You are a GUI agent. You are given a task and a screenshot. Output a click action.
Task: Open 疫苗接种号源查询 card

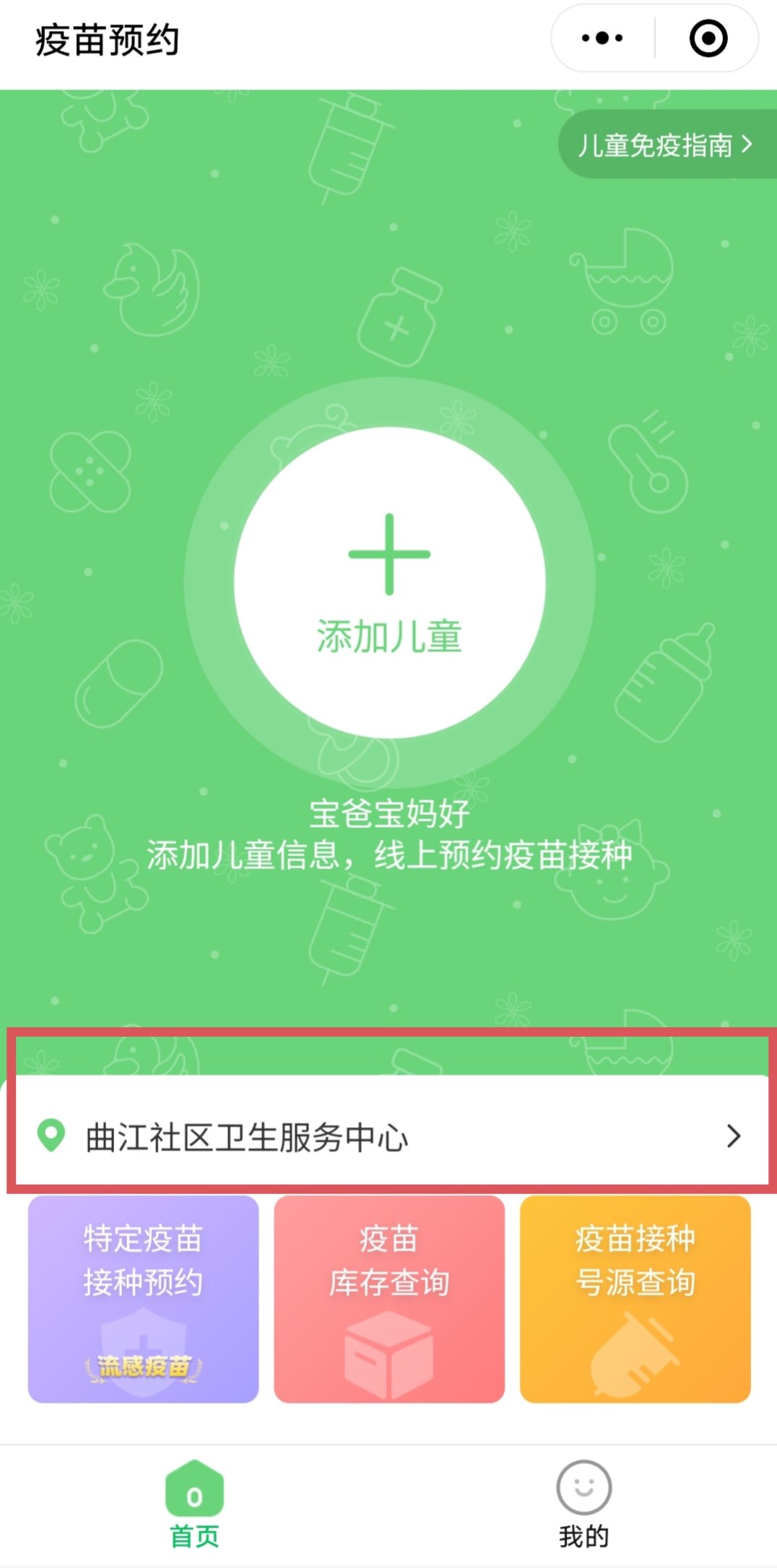[635, 1299]
